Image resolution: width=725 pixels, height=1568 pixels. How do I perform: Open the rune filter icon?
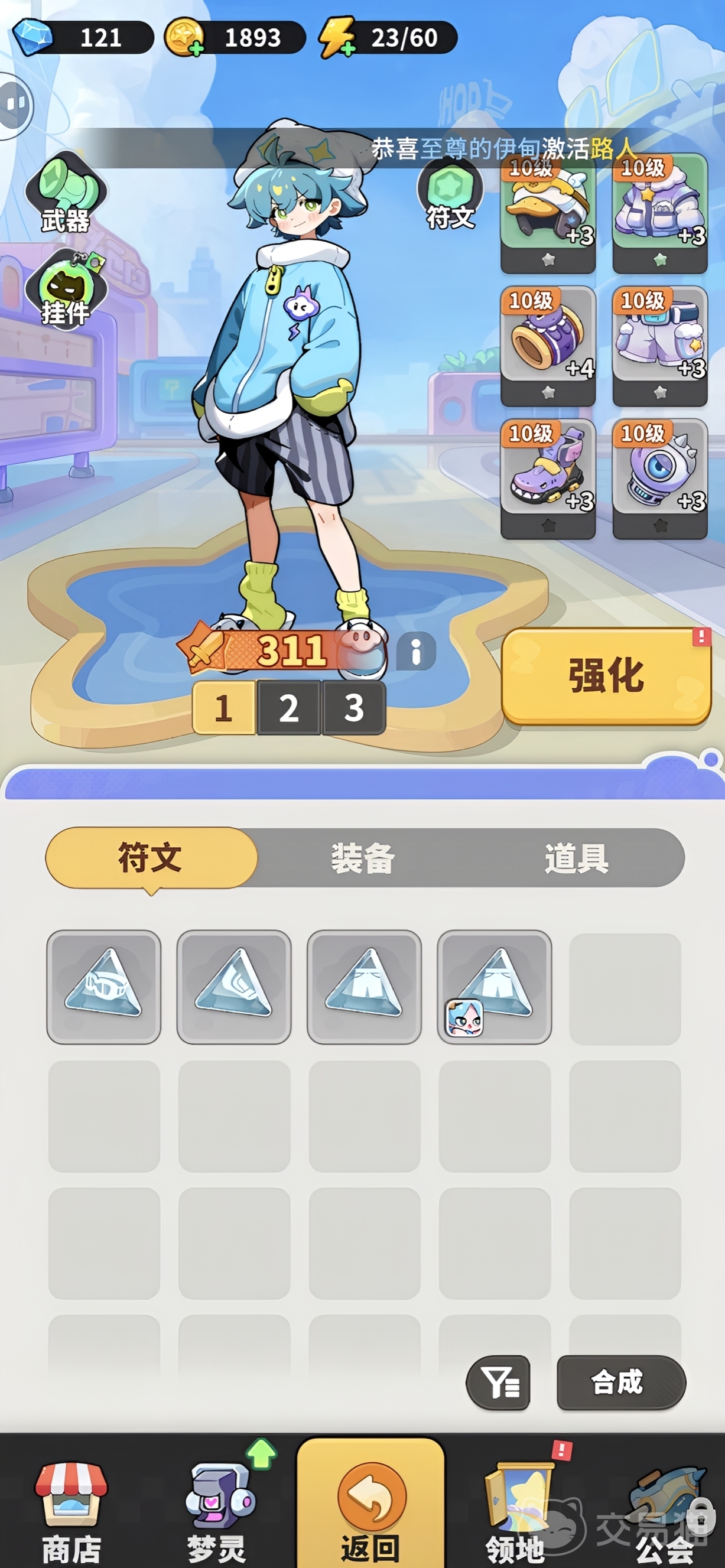(x=498, y=1383)
